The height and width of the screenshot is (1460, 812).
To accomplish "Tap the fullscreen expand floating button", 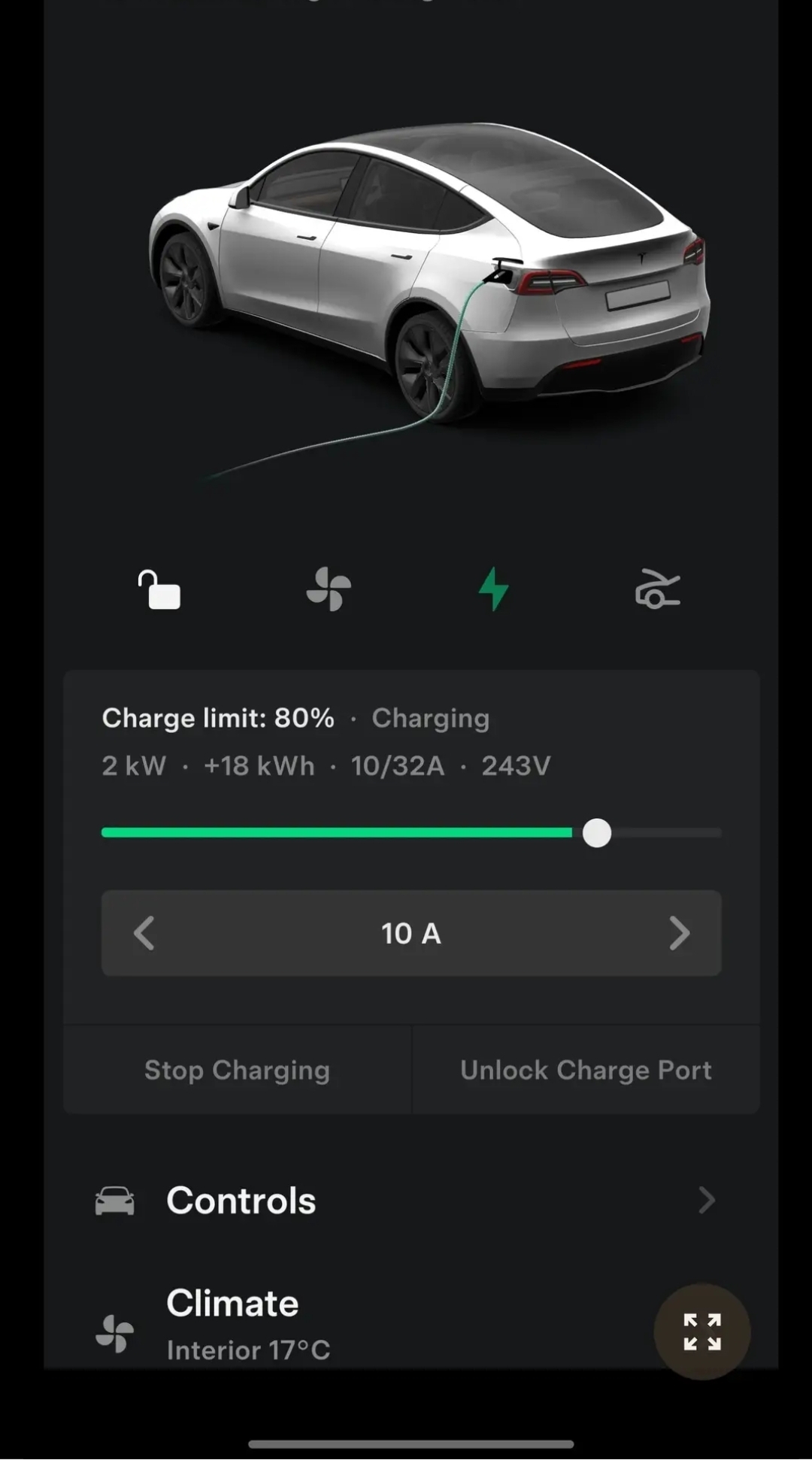I will pos(701,1331).
